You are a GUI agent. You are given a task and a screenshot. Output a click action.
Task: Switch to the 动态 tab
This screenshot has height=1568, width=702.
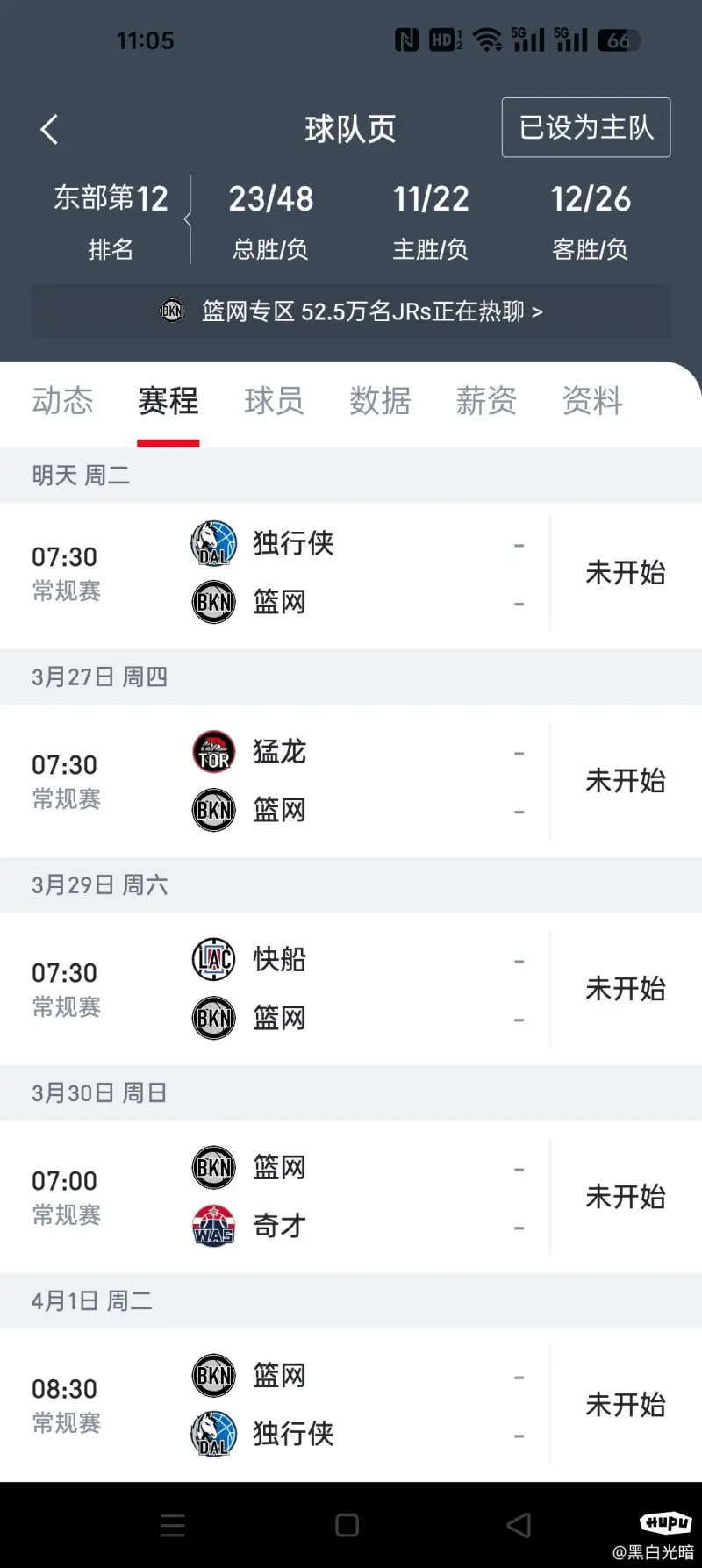click(x=62, y=401)
